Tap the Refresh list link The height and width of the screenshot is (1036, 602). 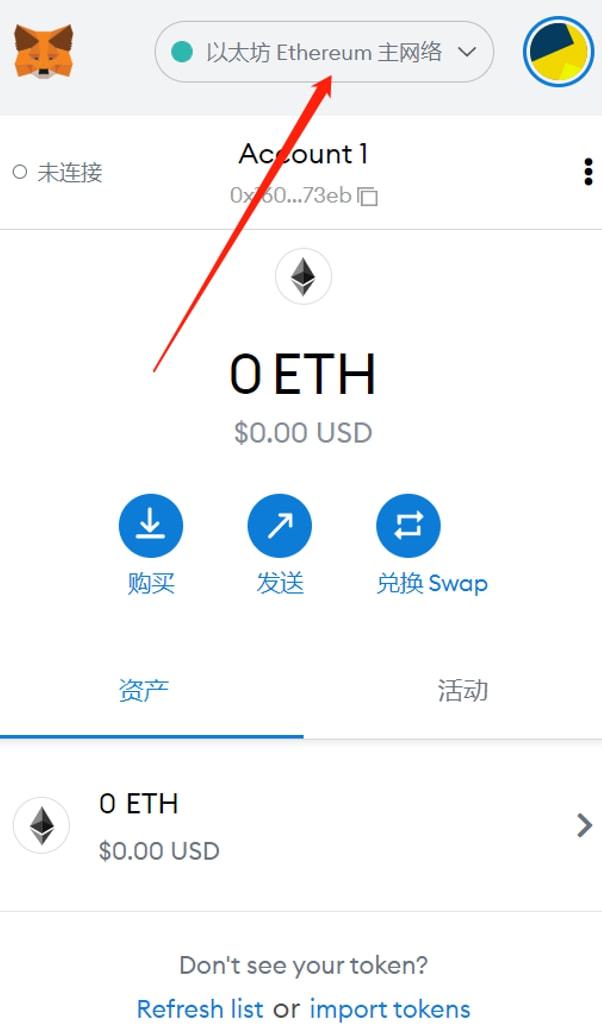coord(200,1008)
